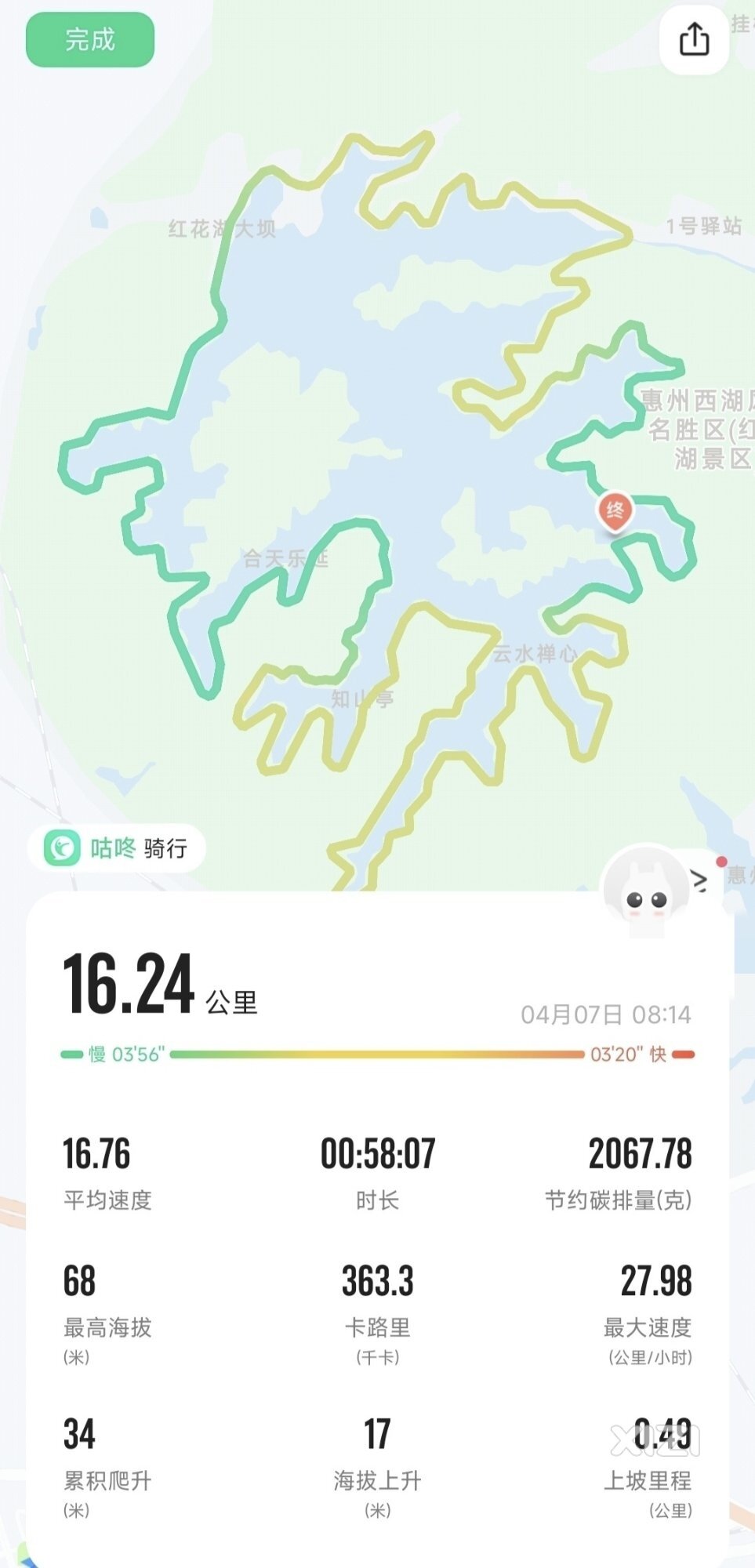Share this cycling record
755x1568 pixels.
pyautogui.click(x=694, y=39)
